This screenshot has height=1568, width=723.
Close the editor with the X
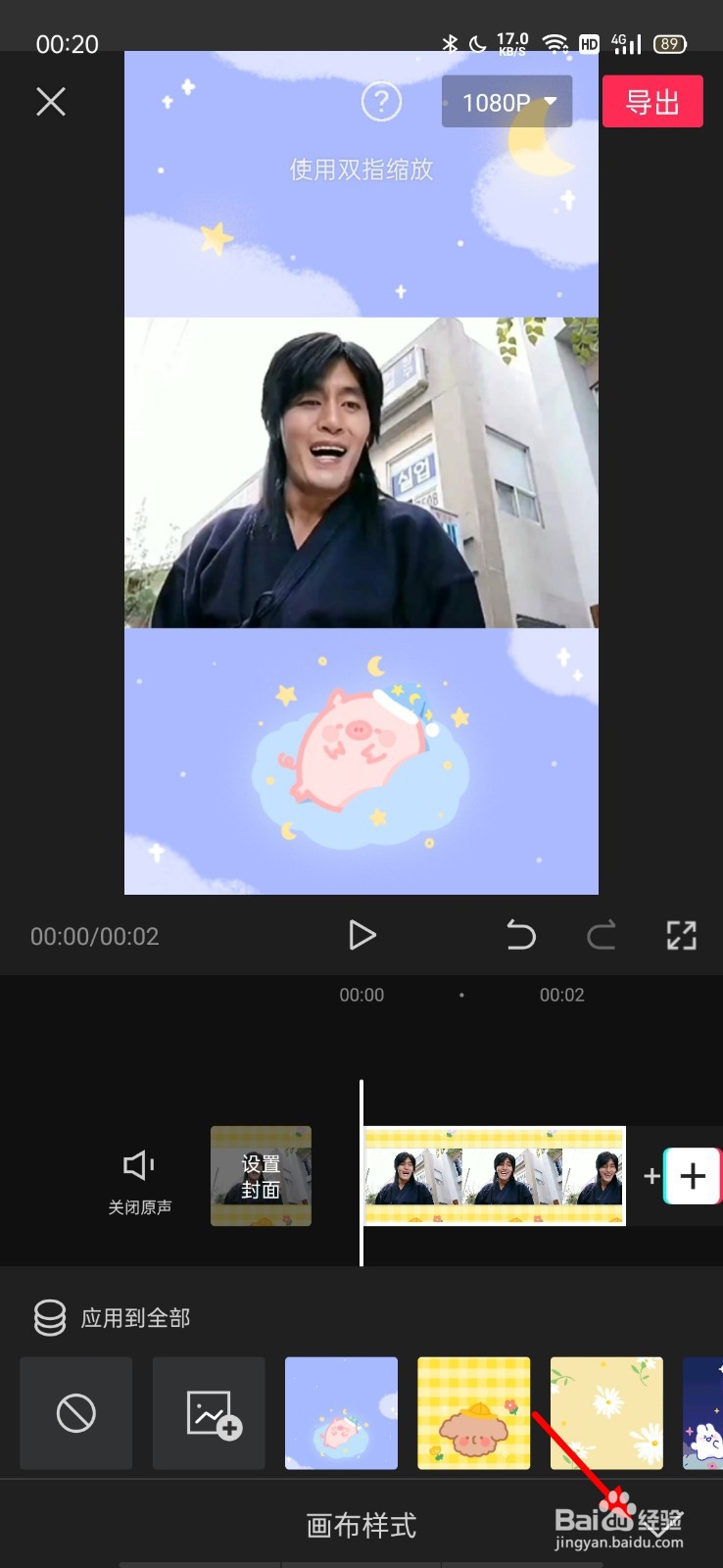tap(51, 102)
